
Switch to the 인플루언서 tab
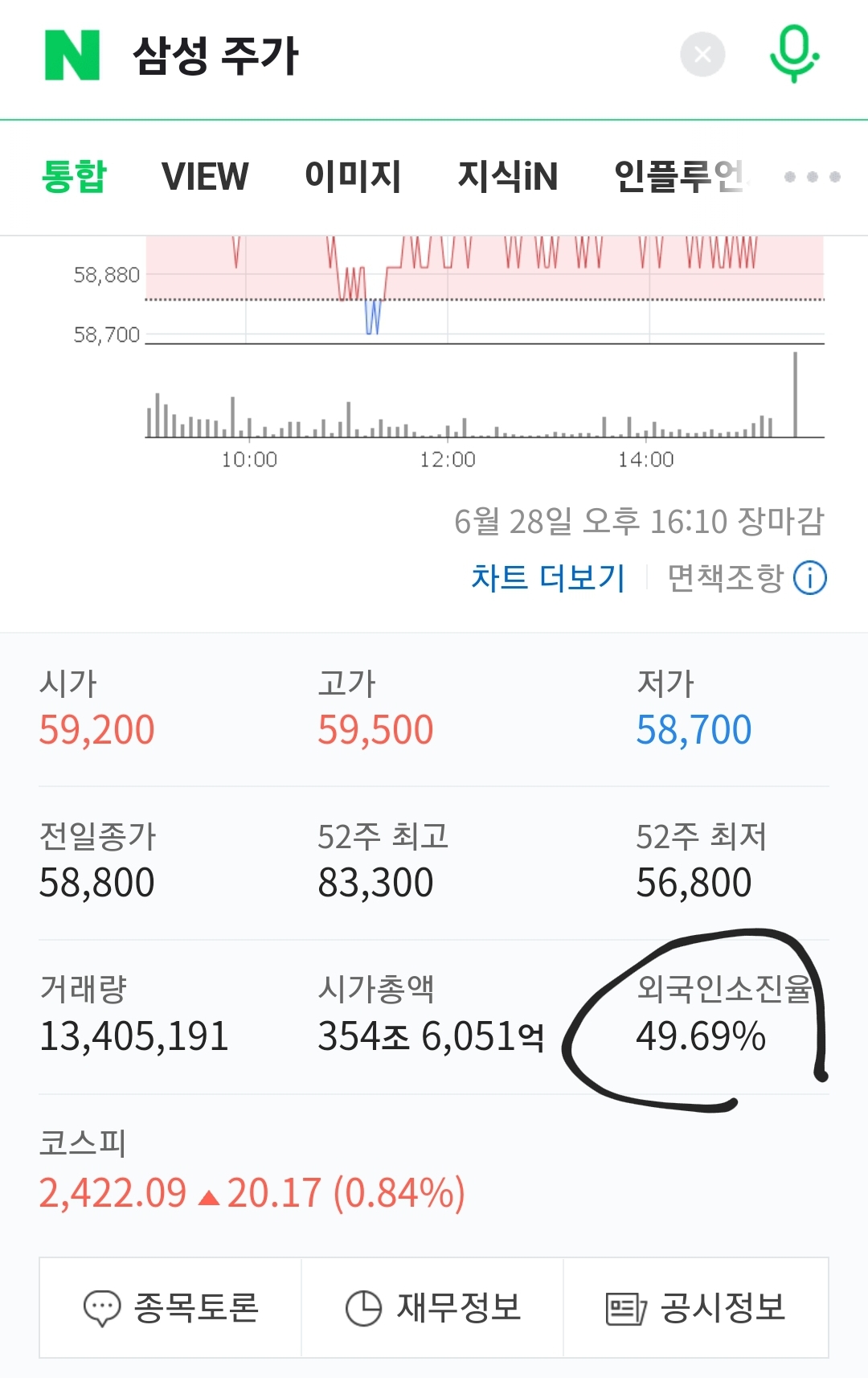pyautogui.click(x=679, y=176)
